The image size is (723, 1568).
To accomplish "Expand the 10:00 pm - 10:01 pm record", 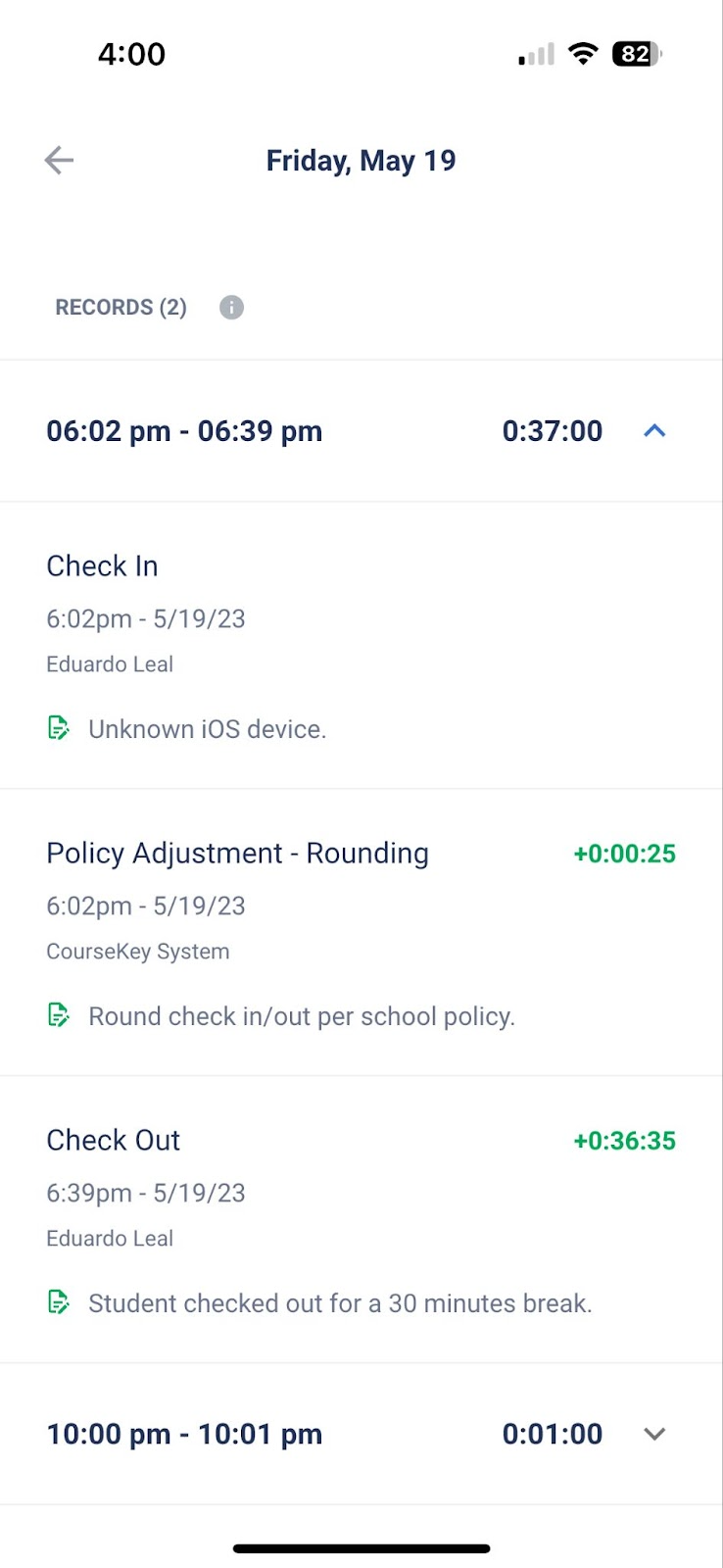I will 654,1434.
